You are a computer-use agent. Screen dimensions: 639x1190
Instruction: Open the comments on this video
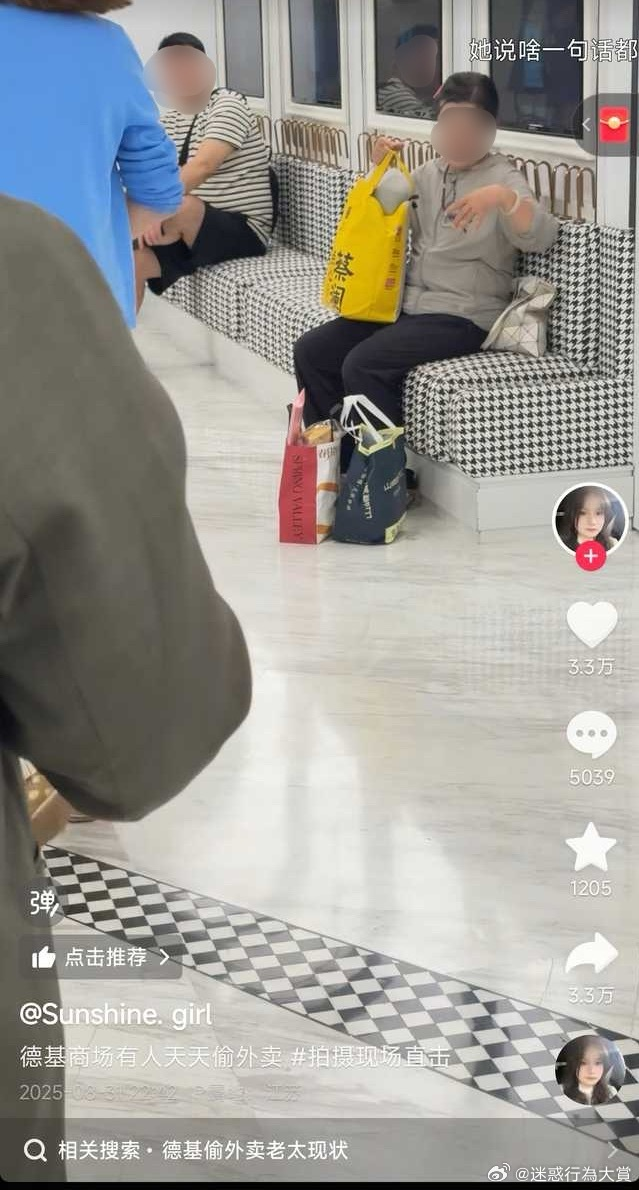point(591,735)
